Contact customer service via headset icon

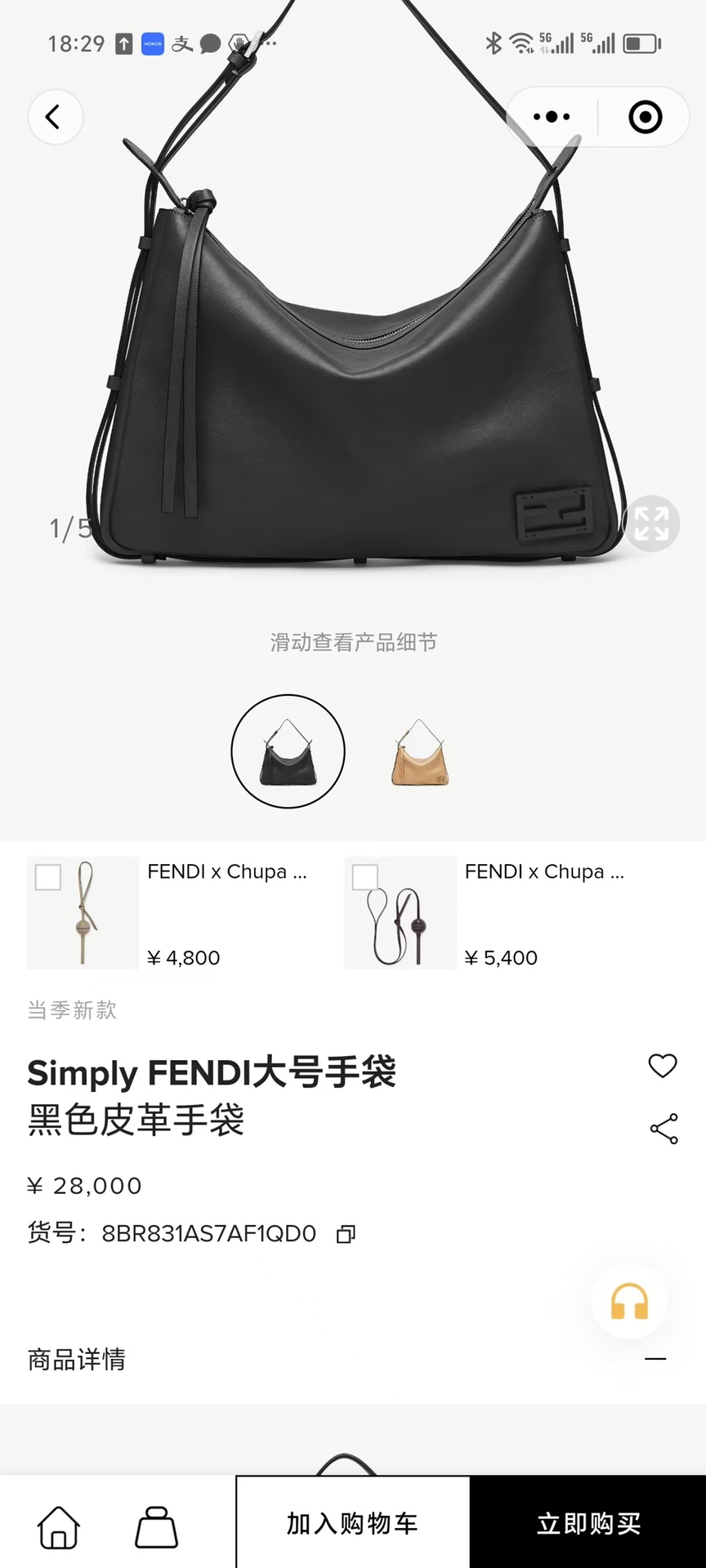[x=629, y=1302]
